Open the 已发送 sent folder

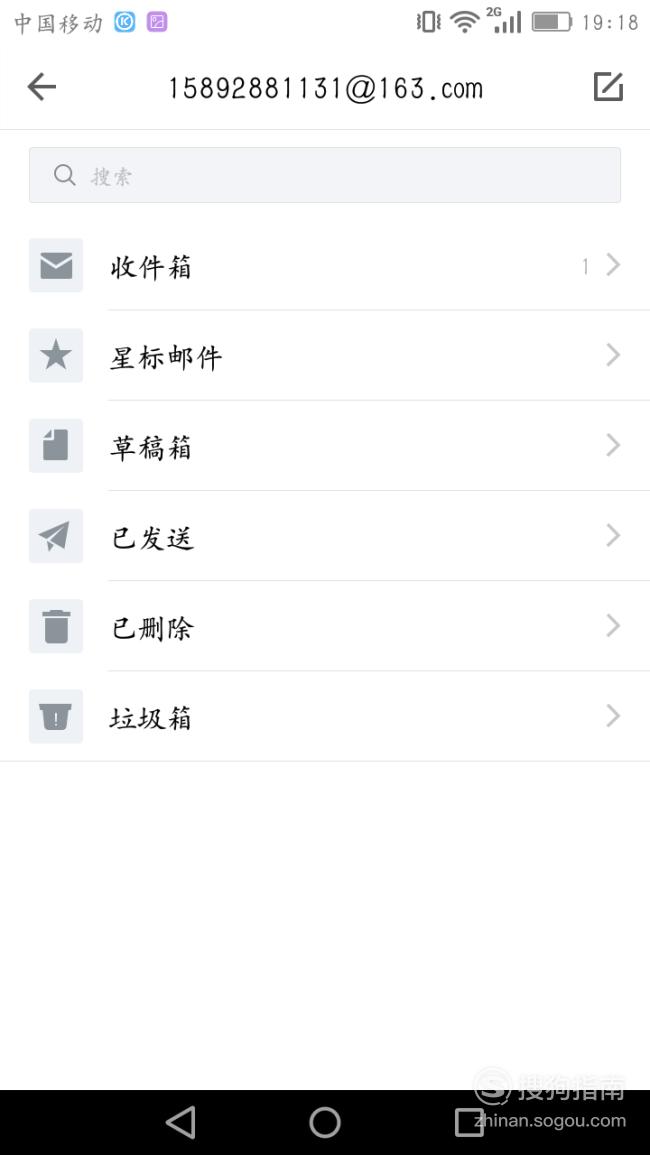click(325, 536)
